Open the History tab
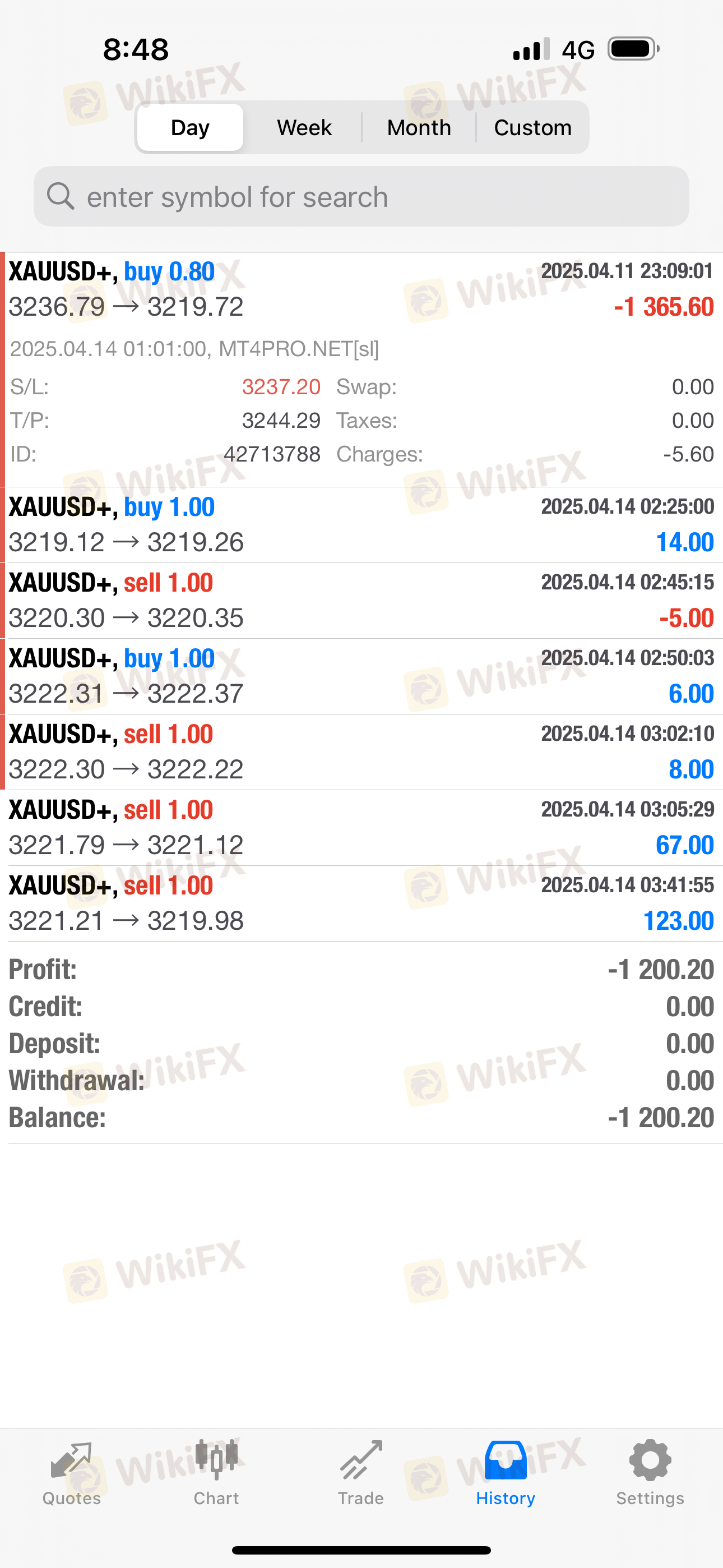723x1568 pixels. pos(506,1473)
